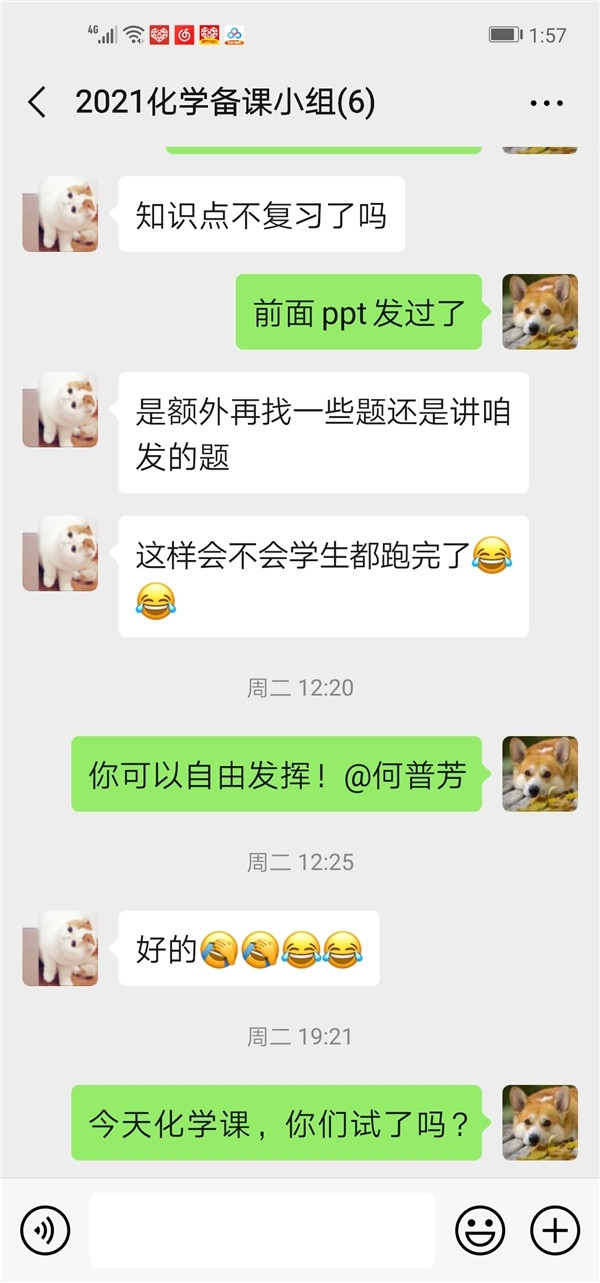Image resolution: width=600 pixels, height=1283 pixels.
Task: Open corgi avatar beside 你可以自由发挥
Action: pos(540,774)
